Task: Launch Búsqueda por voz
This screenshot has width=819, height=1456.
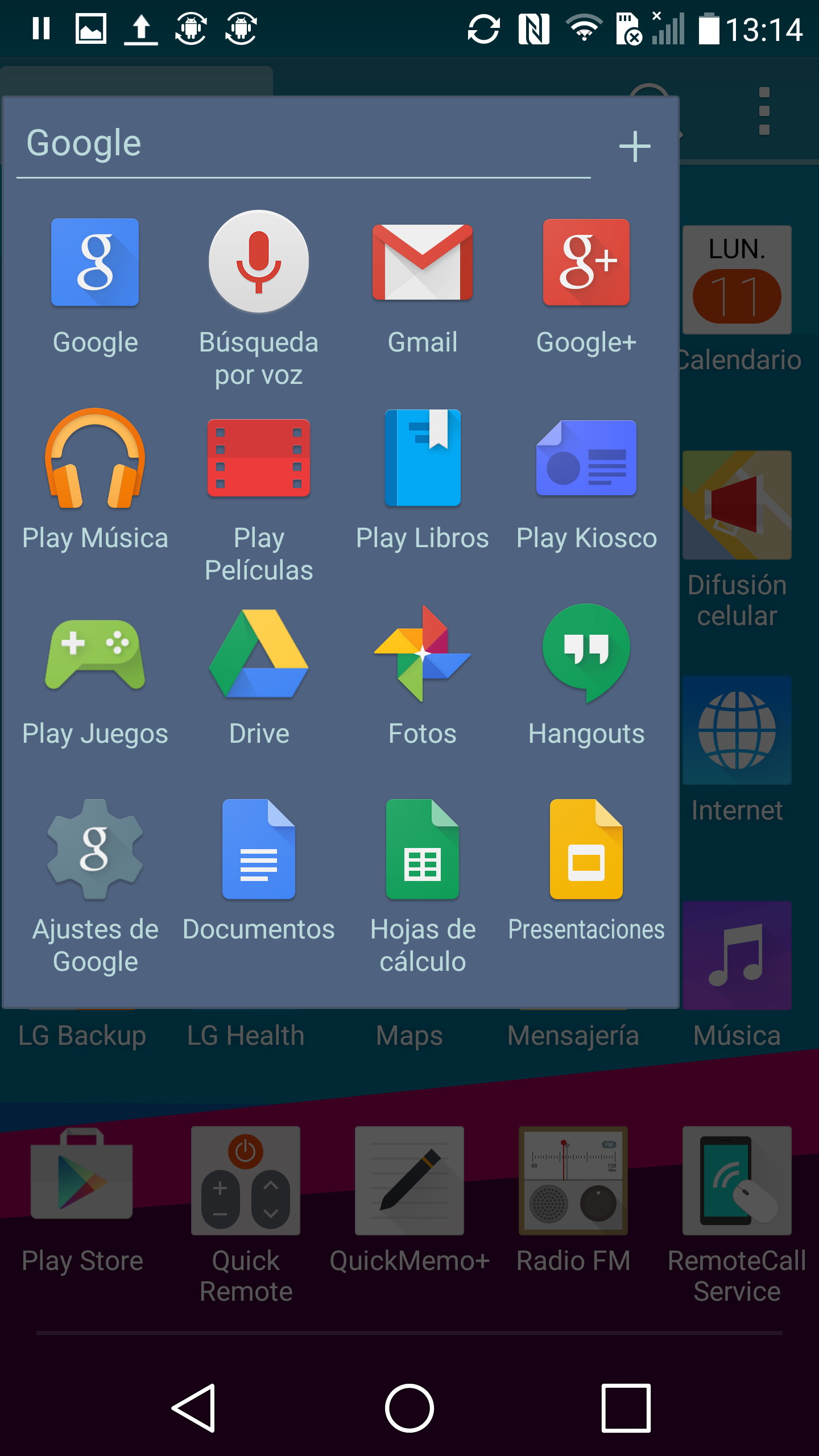Action: (259, 262)
